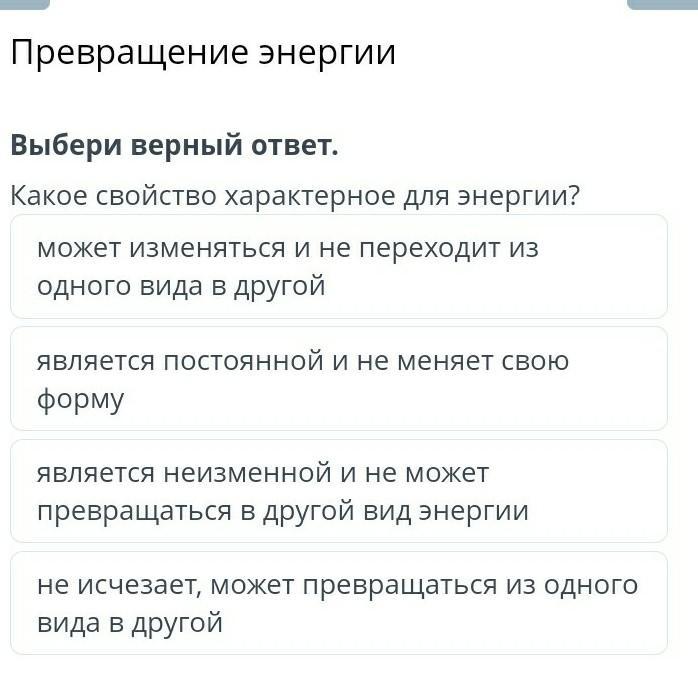The width and height of the screenshot is (698, 682).
Task: Pick 'является неизменной и не может превращаться'
Action: 338,491
